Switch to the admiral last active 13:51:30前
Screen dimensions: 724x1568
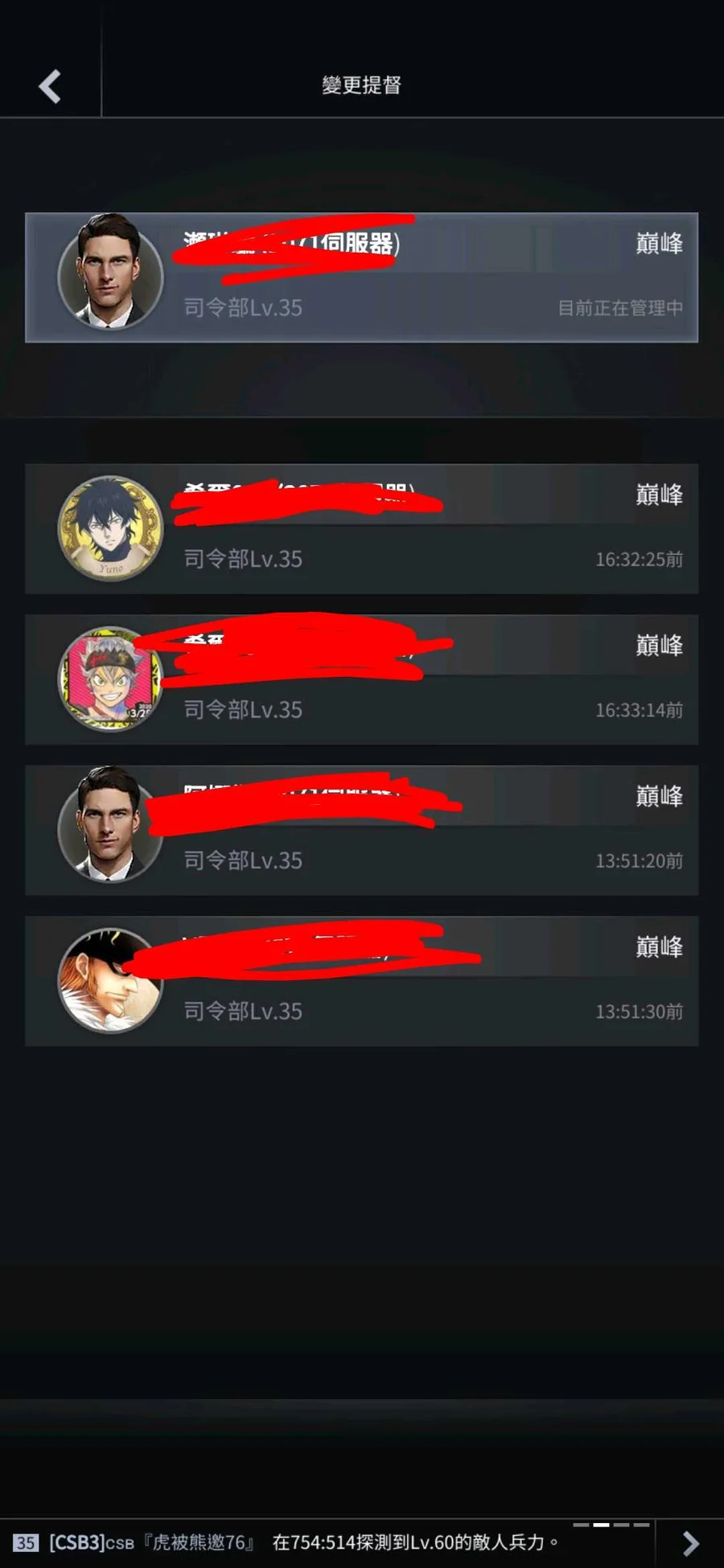[361, 980]
